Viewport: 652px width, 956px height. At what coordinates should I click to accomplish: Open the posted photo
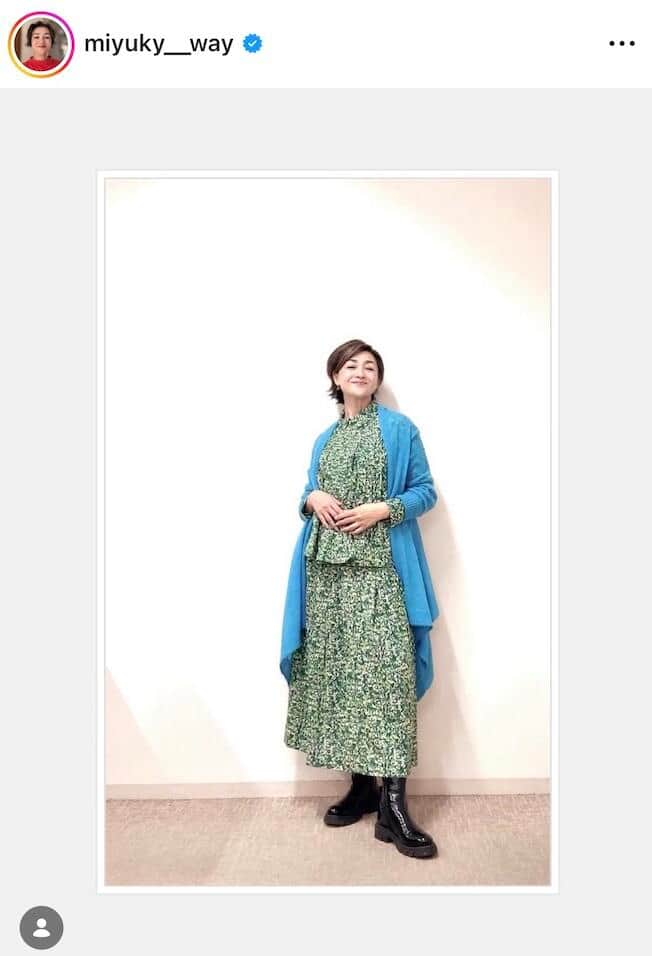pyautogui.click(x=327, y=530)
